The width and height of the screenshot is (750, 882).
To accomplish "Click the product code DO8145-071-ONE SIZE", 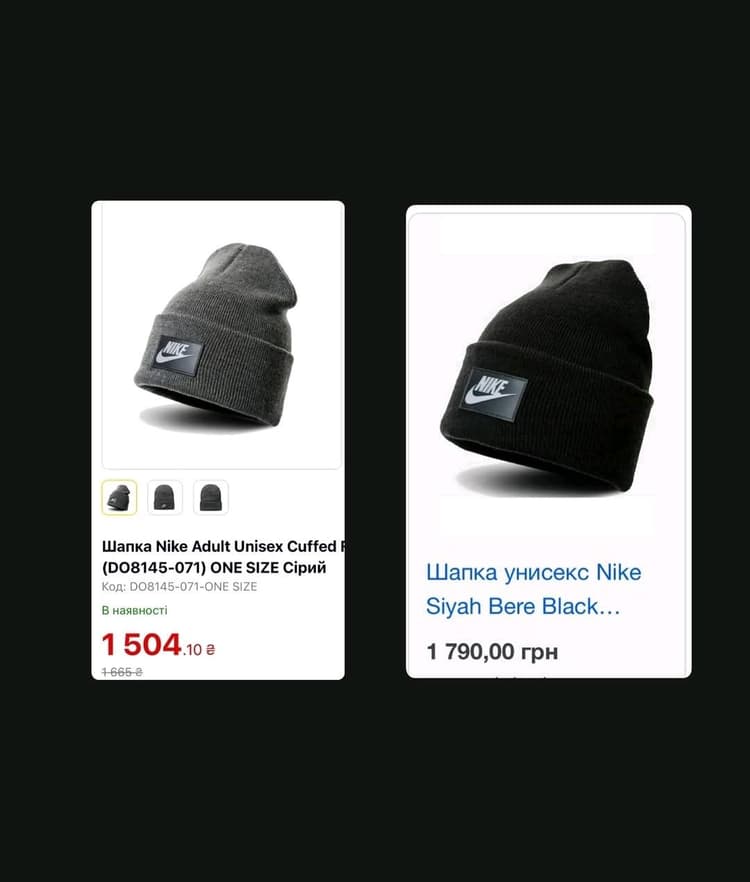I will click(180, 586).
